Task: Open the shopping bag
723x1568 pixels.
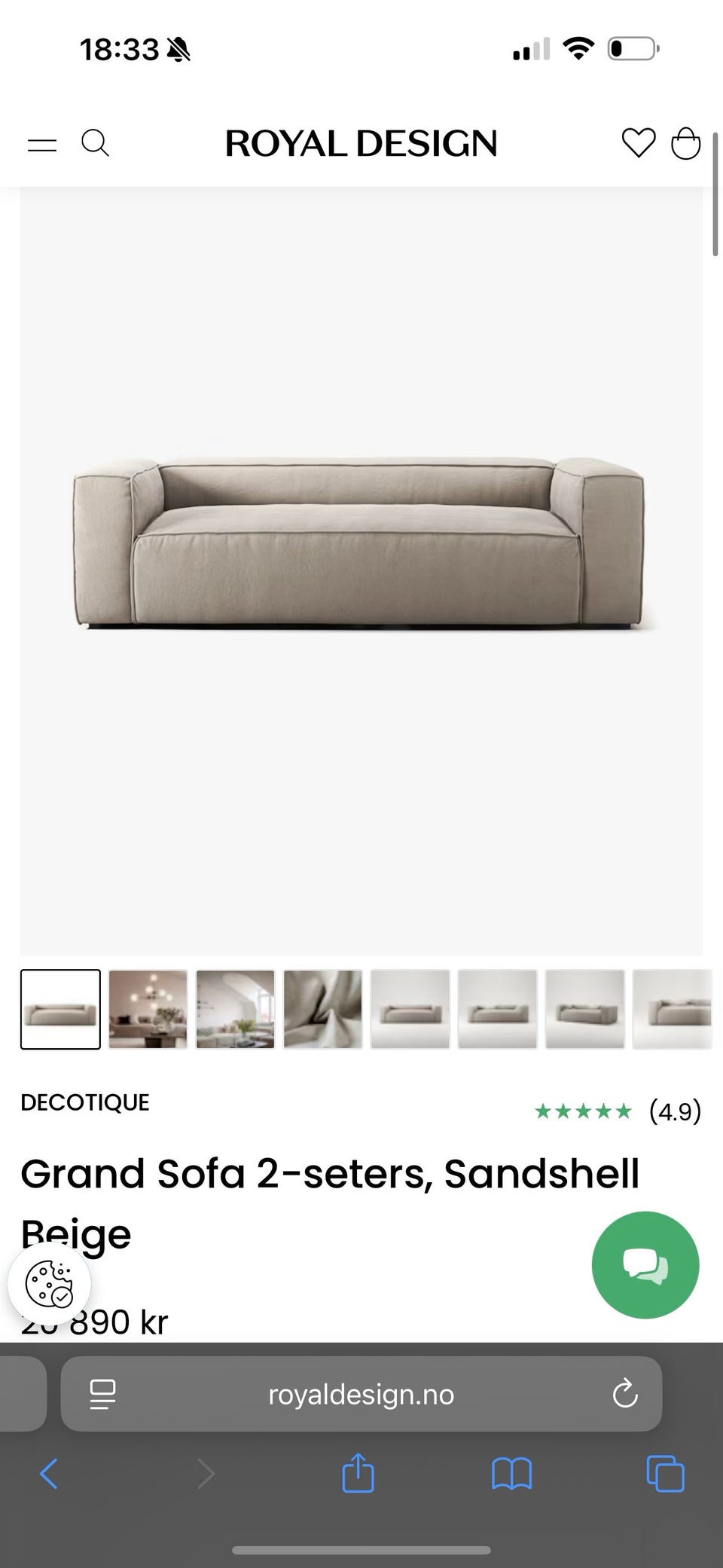Action: [x=685, y=142]
